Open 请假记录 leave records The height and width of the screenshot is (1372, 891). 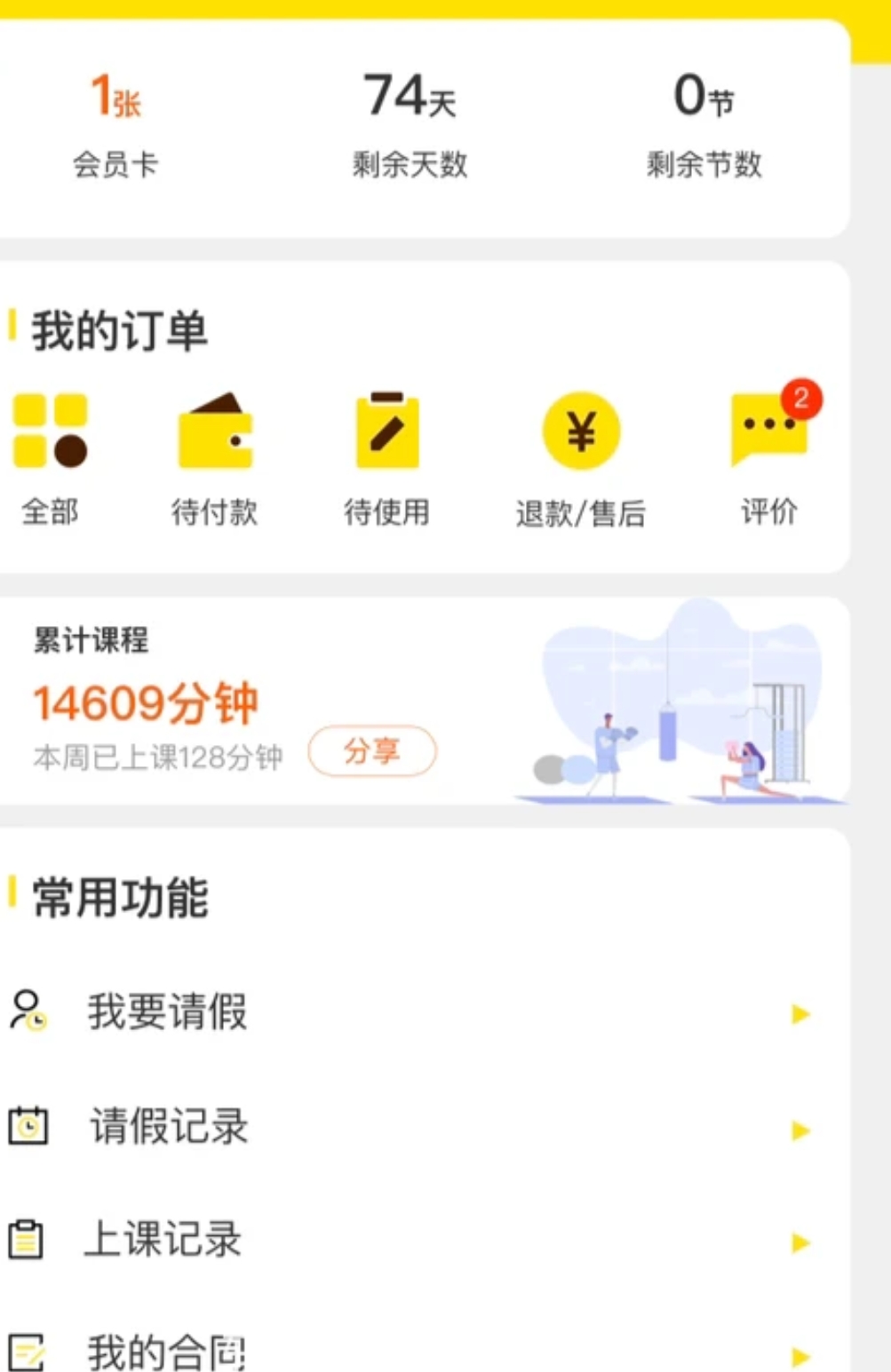(409, 1128)
